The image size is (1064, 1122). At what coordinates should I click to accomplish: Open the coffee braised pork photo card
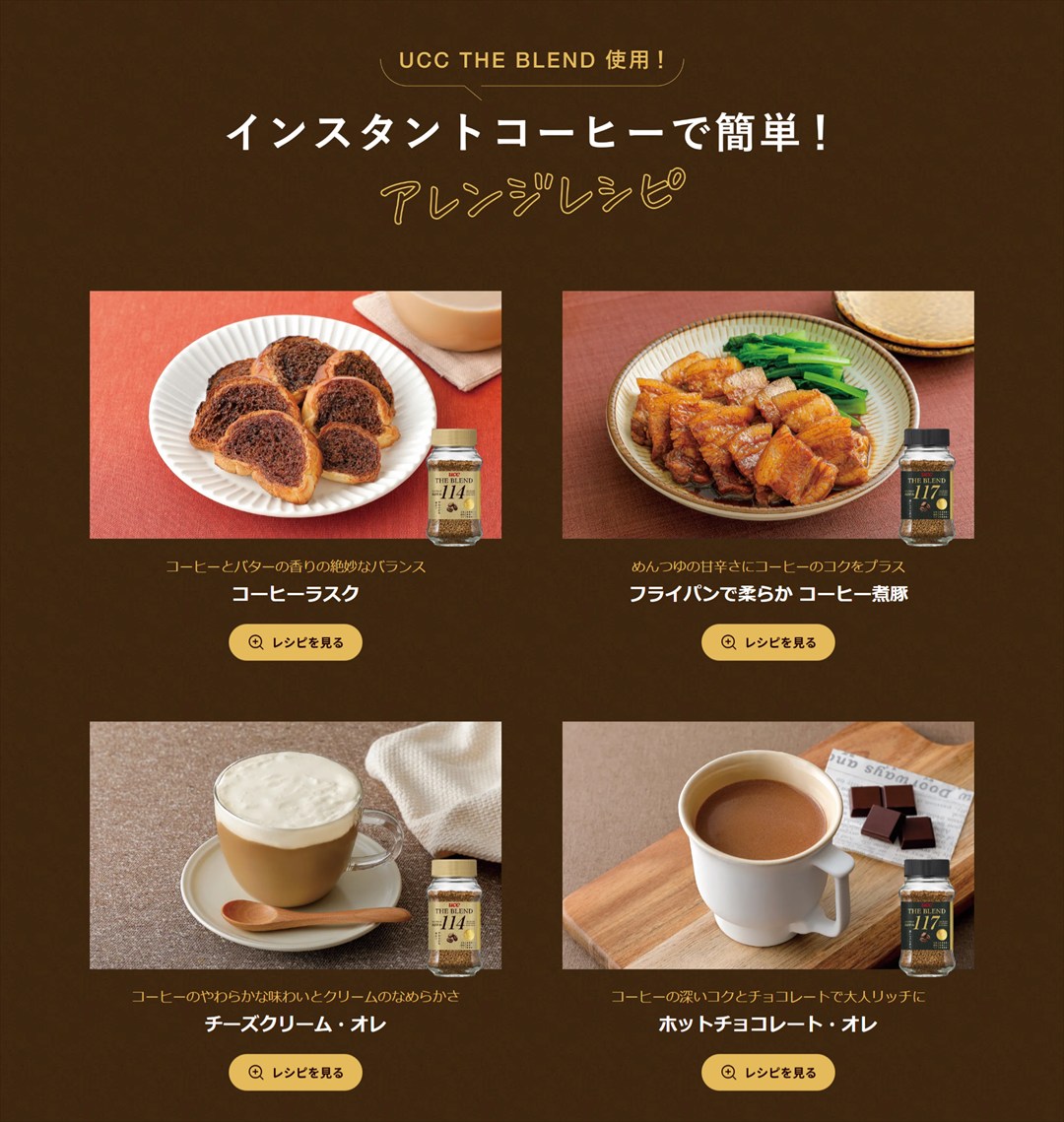[767, 414]
